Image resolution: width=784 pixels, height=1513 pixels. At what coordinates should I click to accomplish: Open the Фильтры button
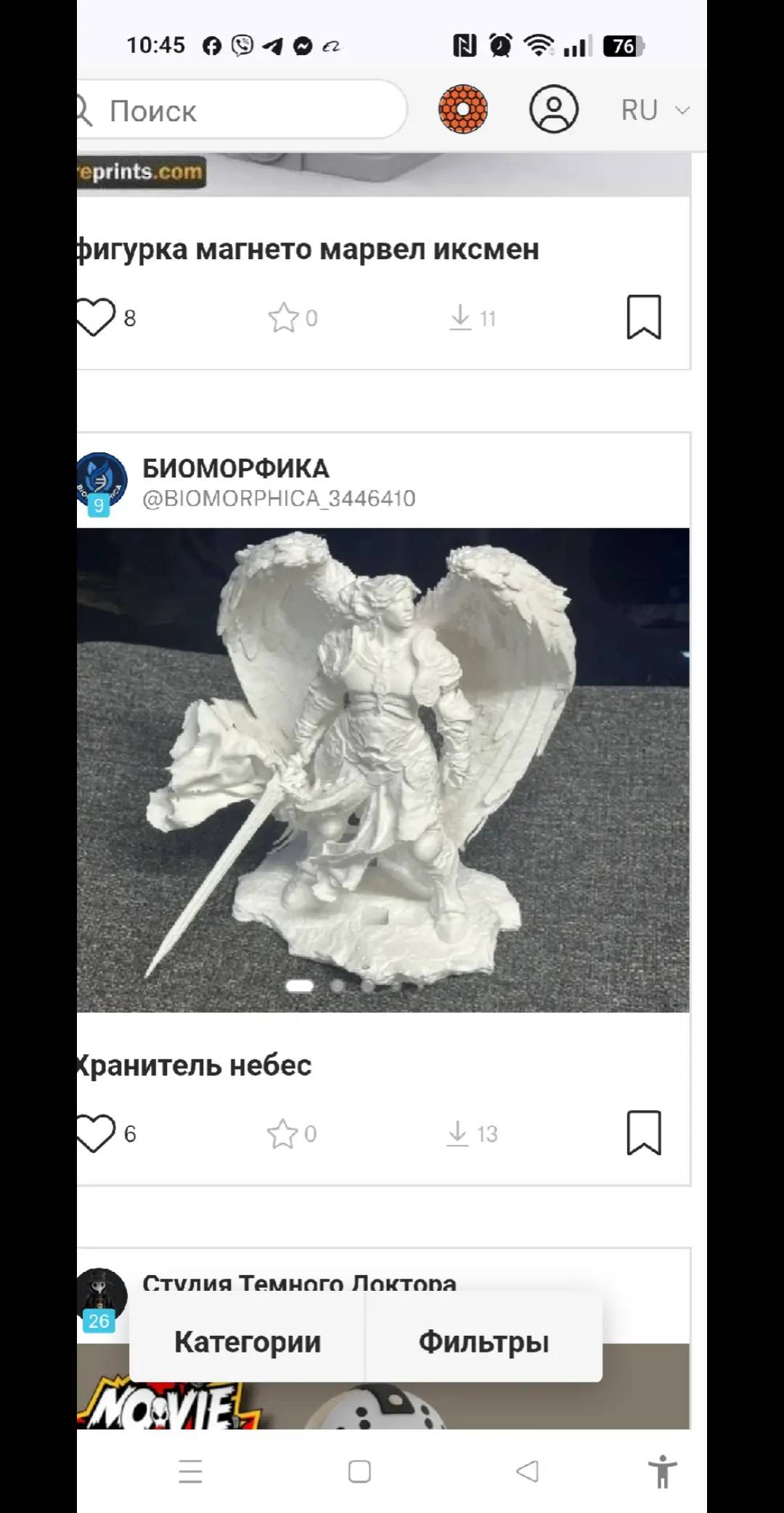tap(484, 1342)
